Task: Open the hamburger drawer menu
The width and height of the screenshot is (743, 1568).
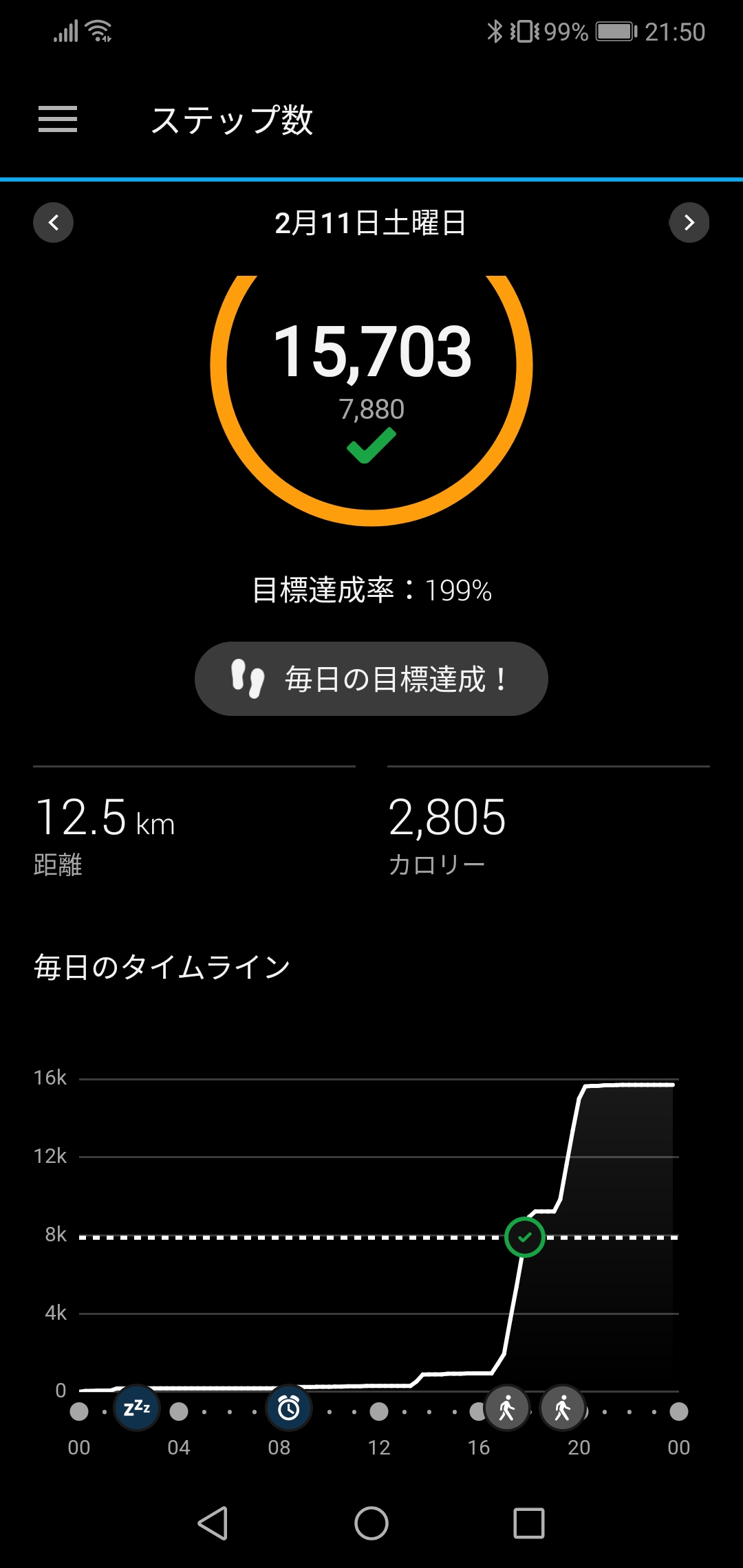Action: click(x=58, y=120)
